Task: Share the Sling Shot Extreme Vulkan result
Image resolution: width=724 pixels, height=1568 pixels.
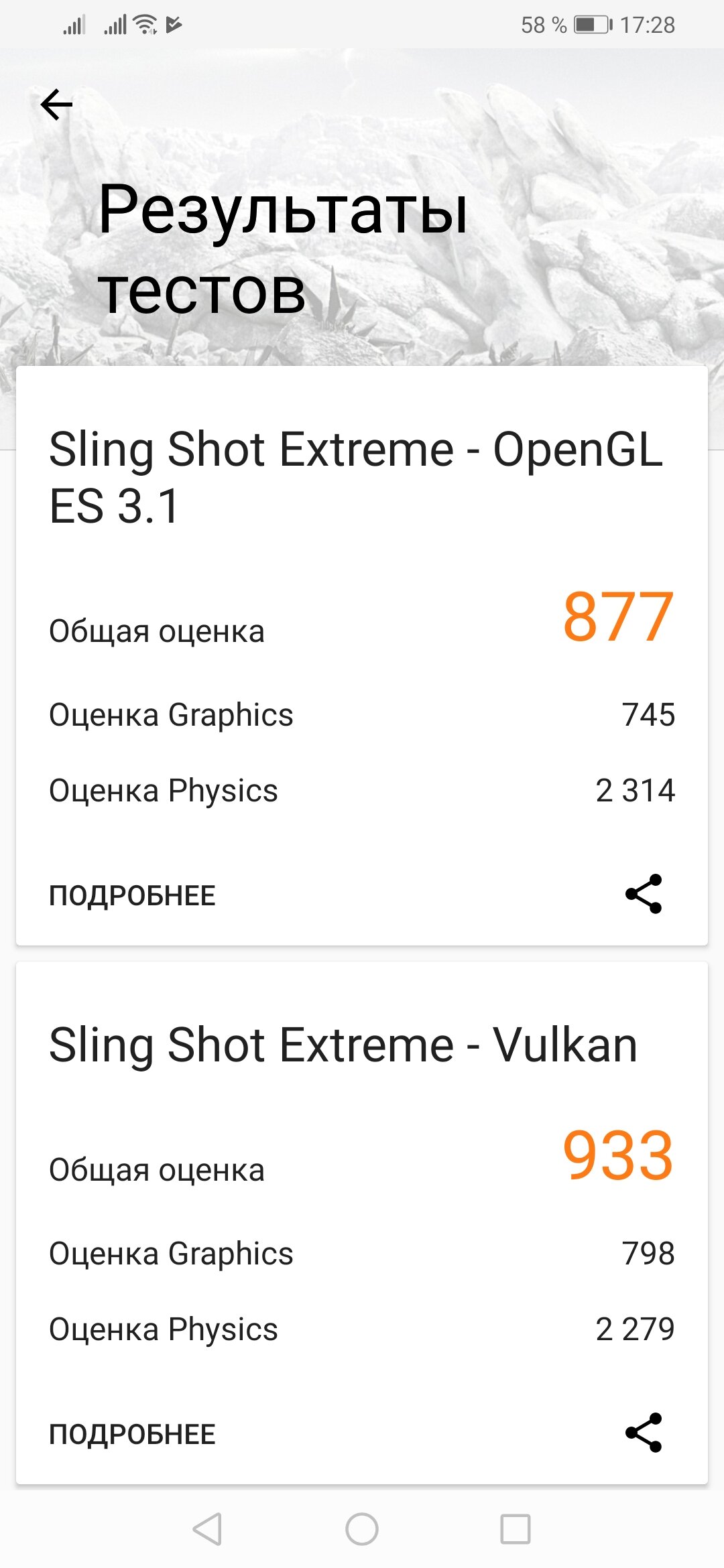Action: (x=644, y=1433)
